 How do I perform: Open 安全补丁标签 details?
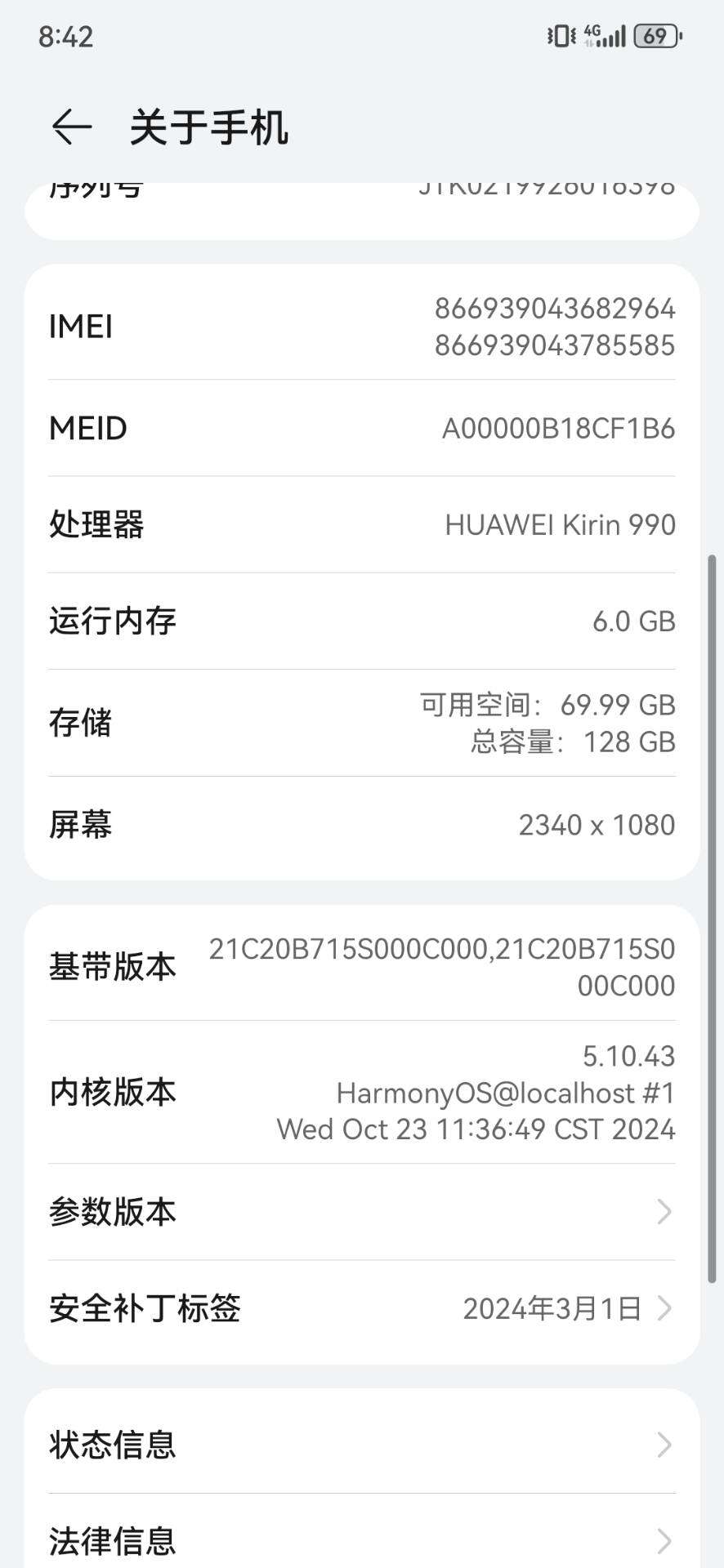pyautogui.click(x=362, y=1308)
